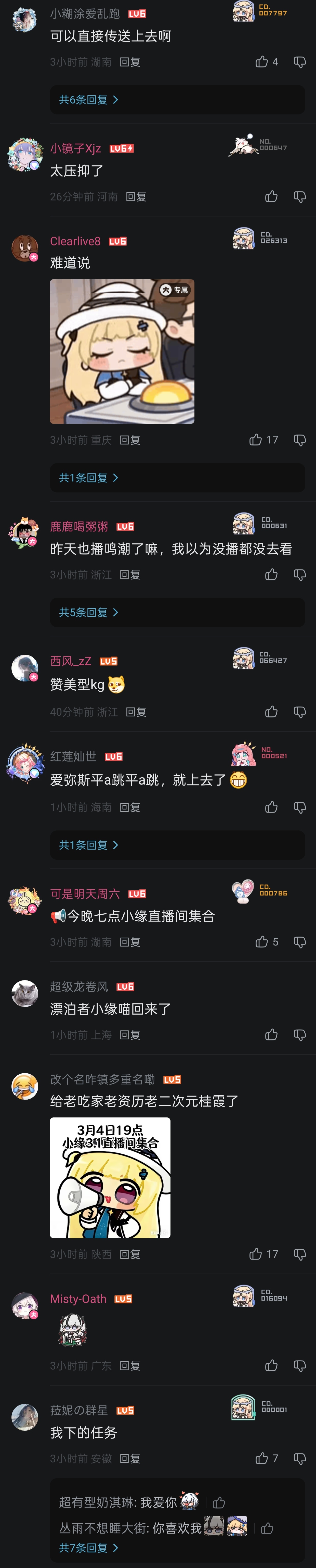
Task: Like 菈妮の群星's comment 我下的任务
Action: [x=262, y=1459]
